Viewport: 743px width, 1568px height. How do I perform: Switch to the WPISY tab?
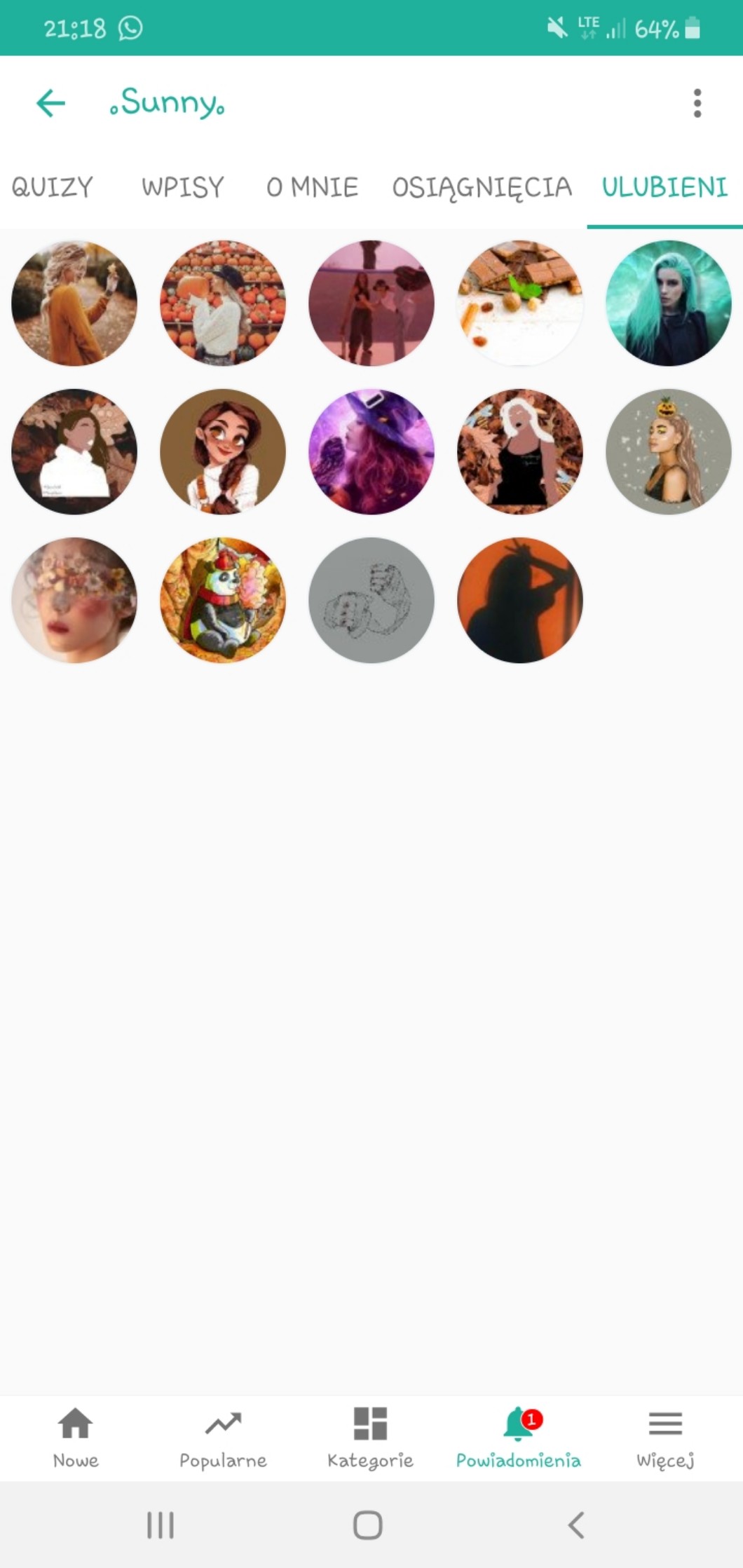click(183, 187)
